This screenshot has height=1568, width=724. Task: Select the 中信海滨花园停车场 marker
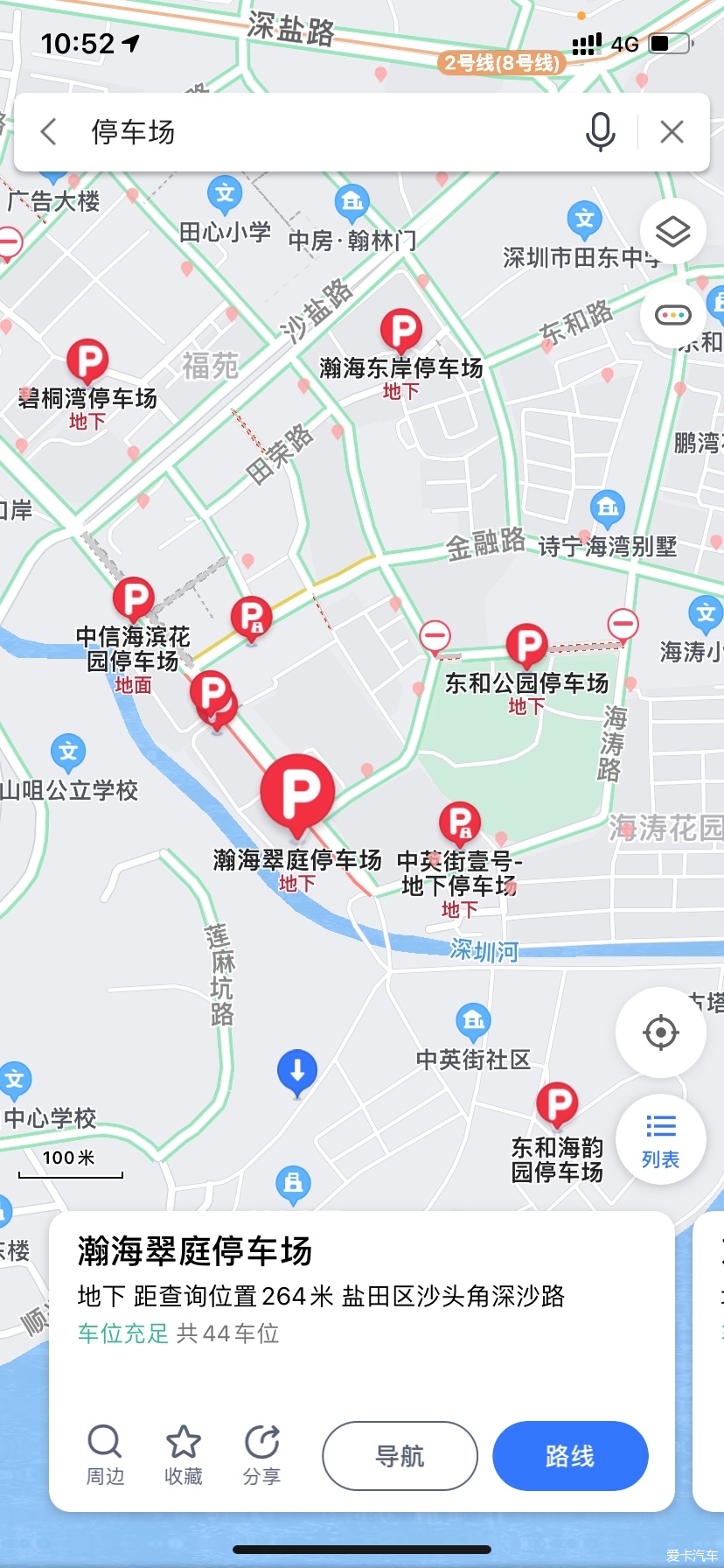[134, 600]
